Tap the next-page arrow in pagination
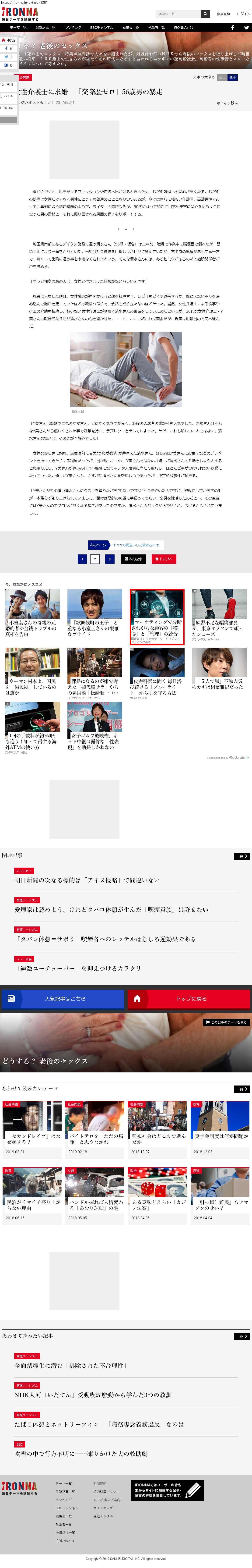Screen dimensions: 252x1568 point(110,559)
